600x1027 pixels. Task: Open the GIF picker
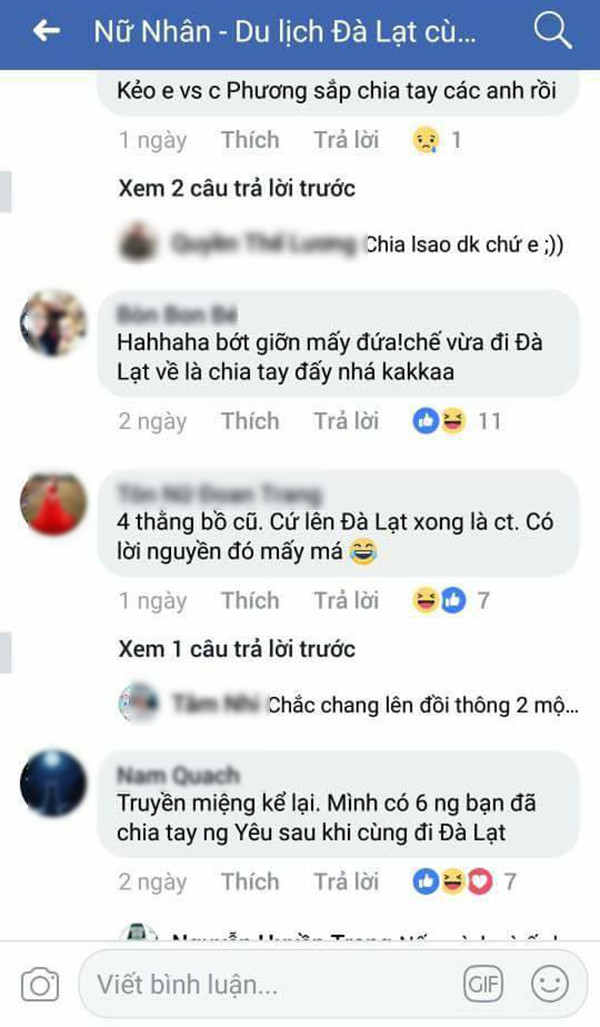coord(484,985)
